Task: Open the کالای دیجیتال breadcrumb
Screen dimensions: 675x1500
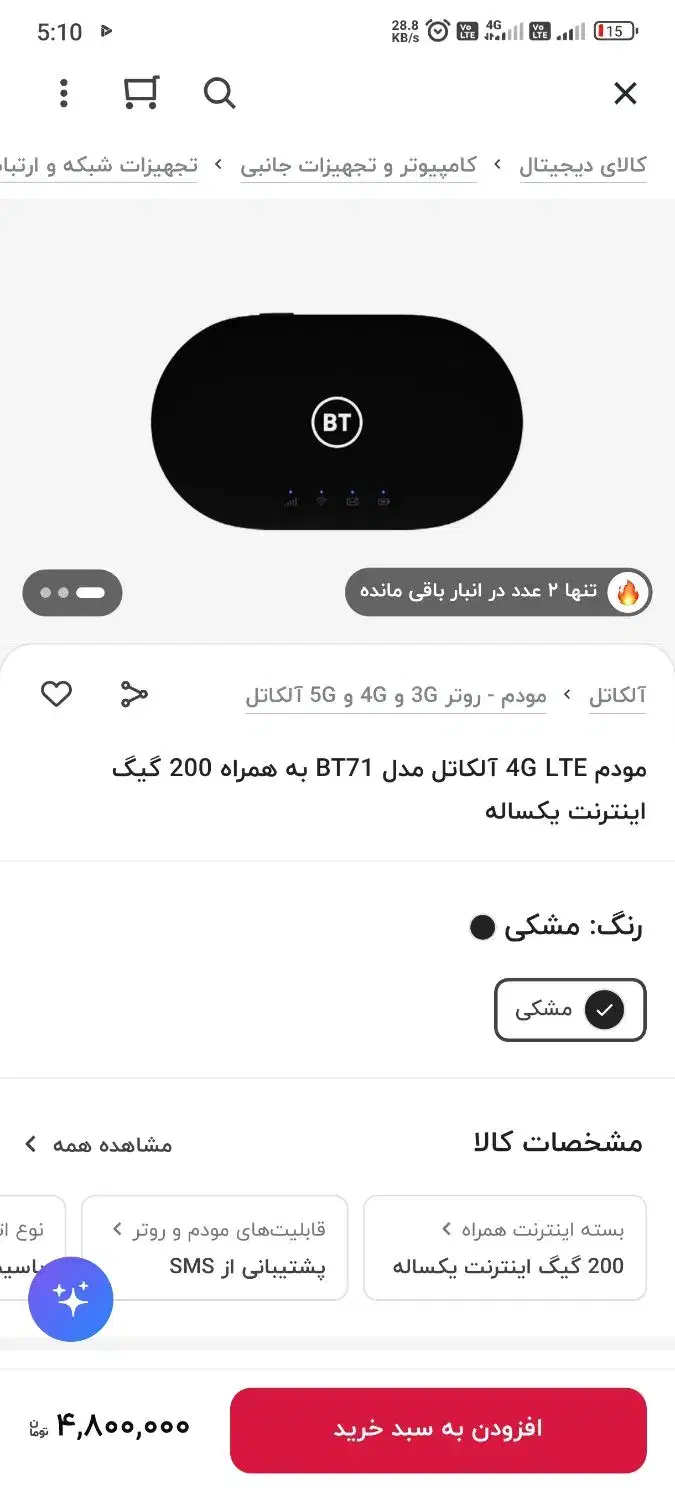Action: (582, 165)
